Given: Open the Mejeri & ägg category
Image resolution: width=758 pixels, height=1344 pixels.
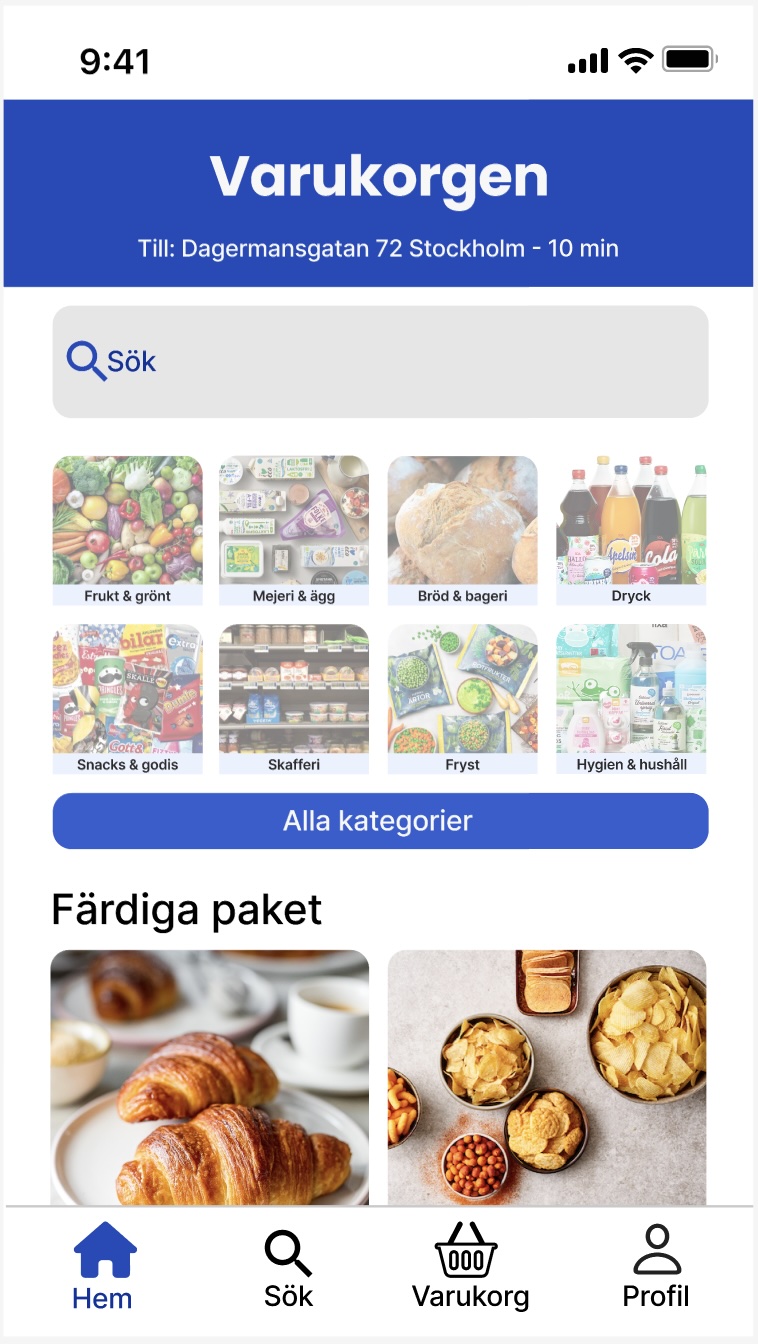Looking at the screenshot, I should click(294, 531).
